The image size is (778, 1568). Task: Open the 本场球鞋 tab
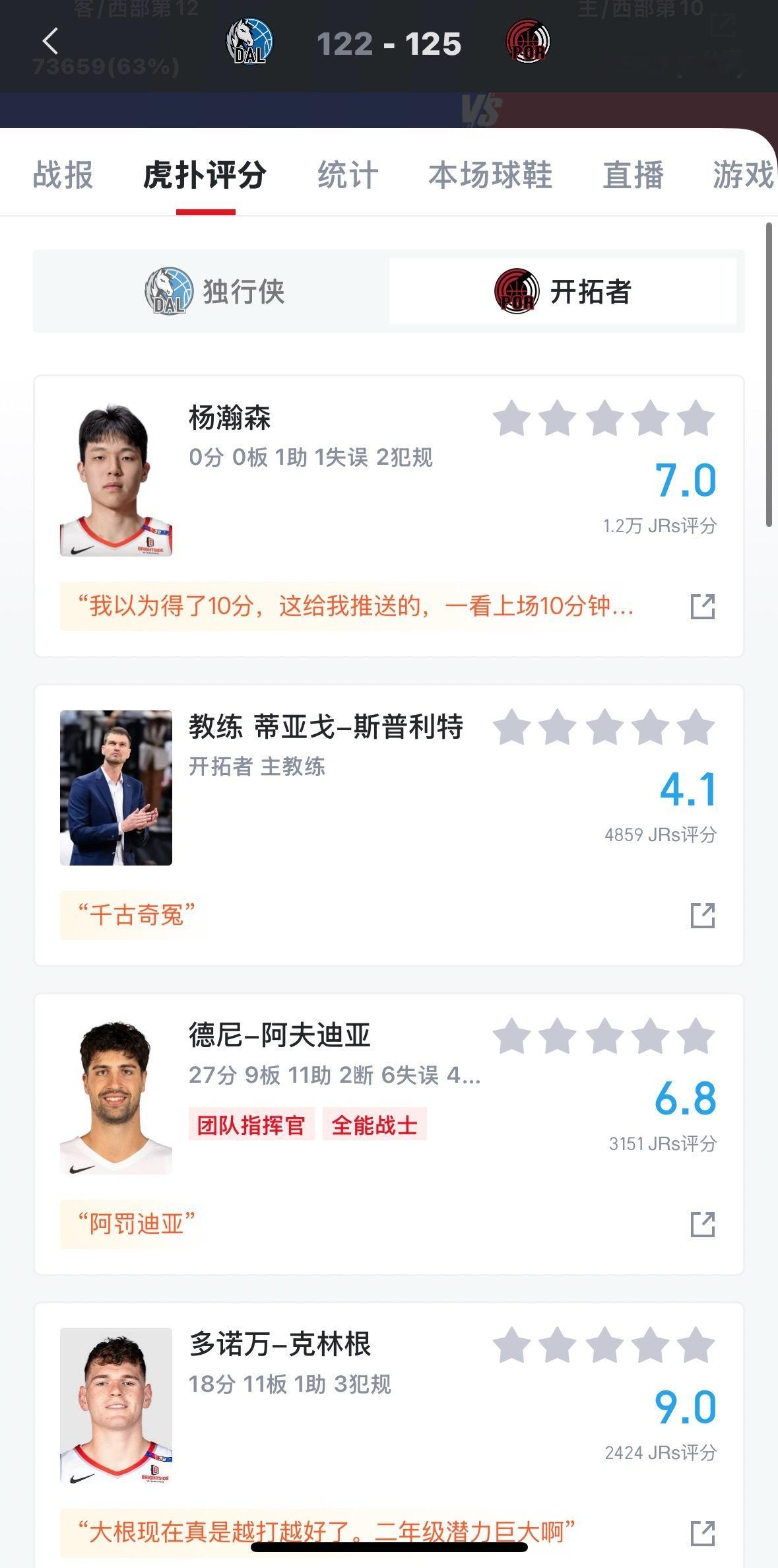(x=490, y=174)
